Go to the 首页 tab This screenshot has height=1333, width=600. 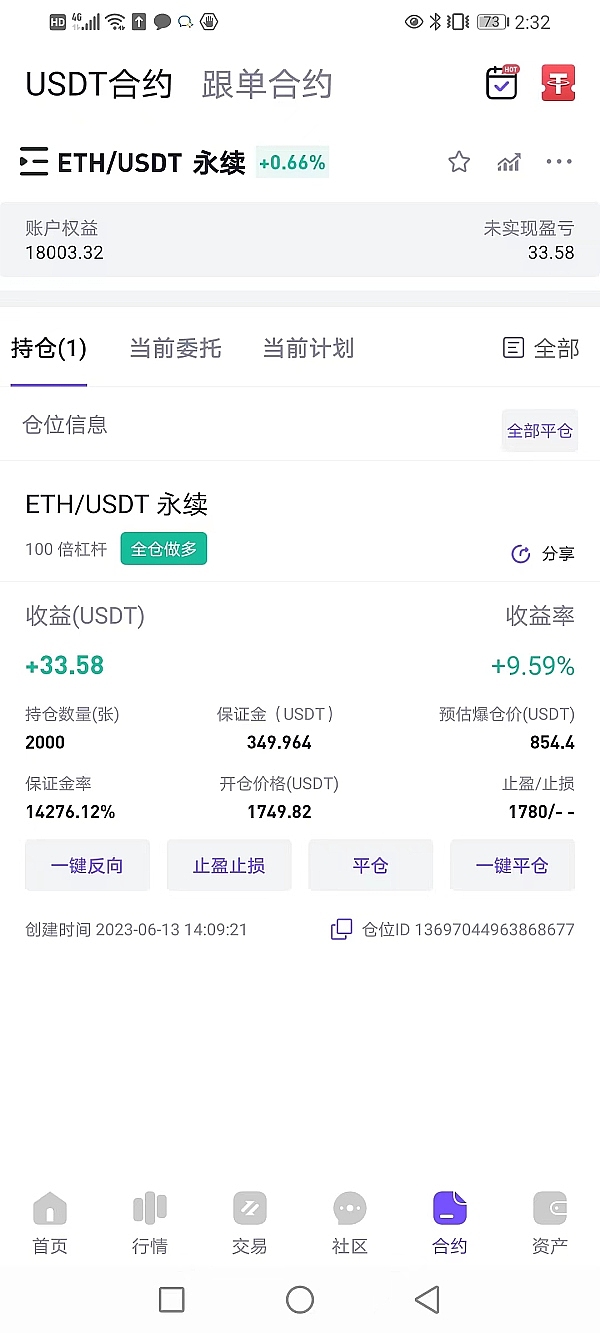tap(50, 1222)
